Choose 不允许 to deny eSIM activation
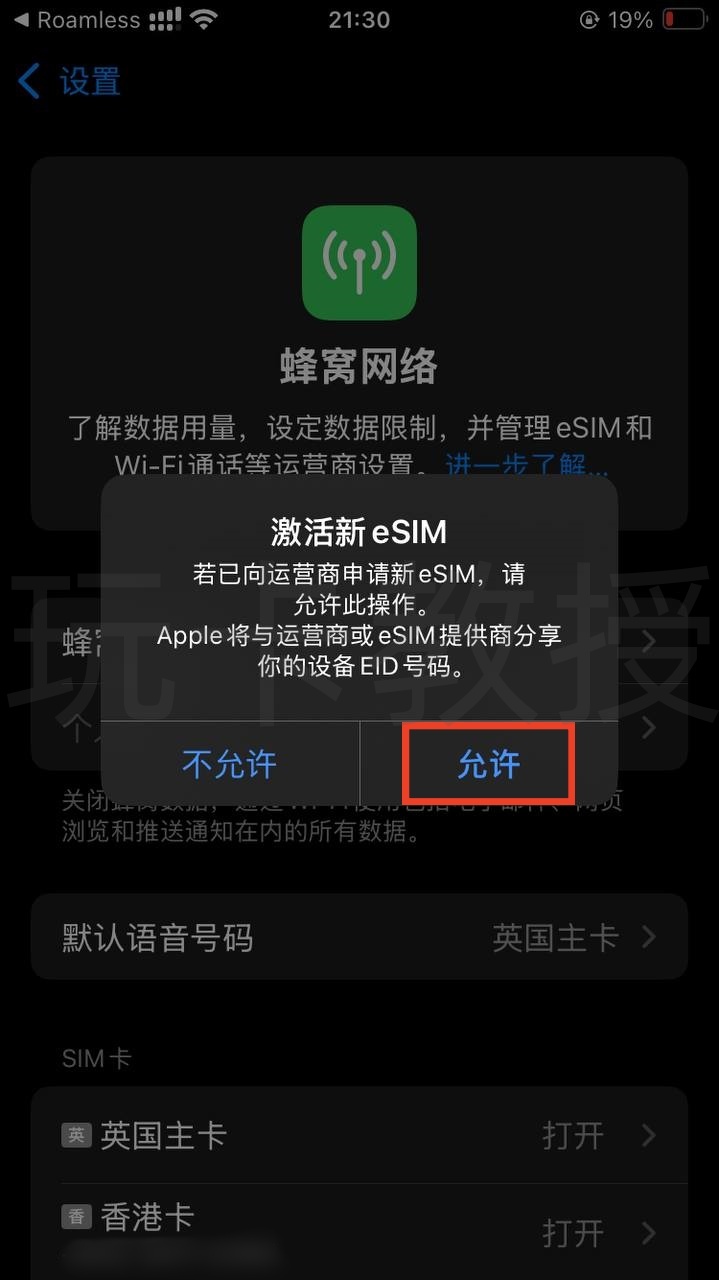The height and width of the screenshot is (1280, 719). [229, 765]
